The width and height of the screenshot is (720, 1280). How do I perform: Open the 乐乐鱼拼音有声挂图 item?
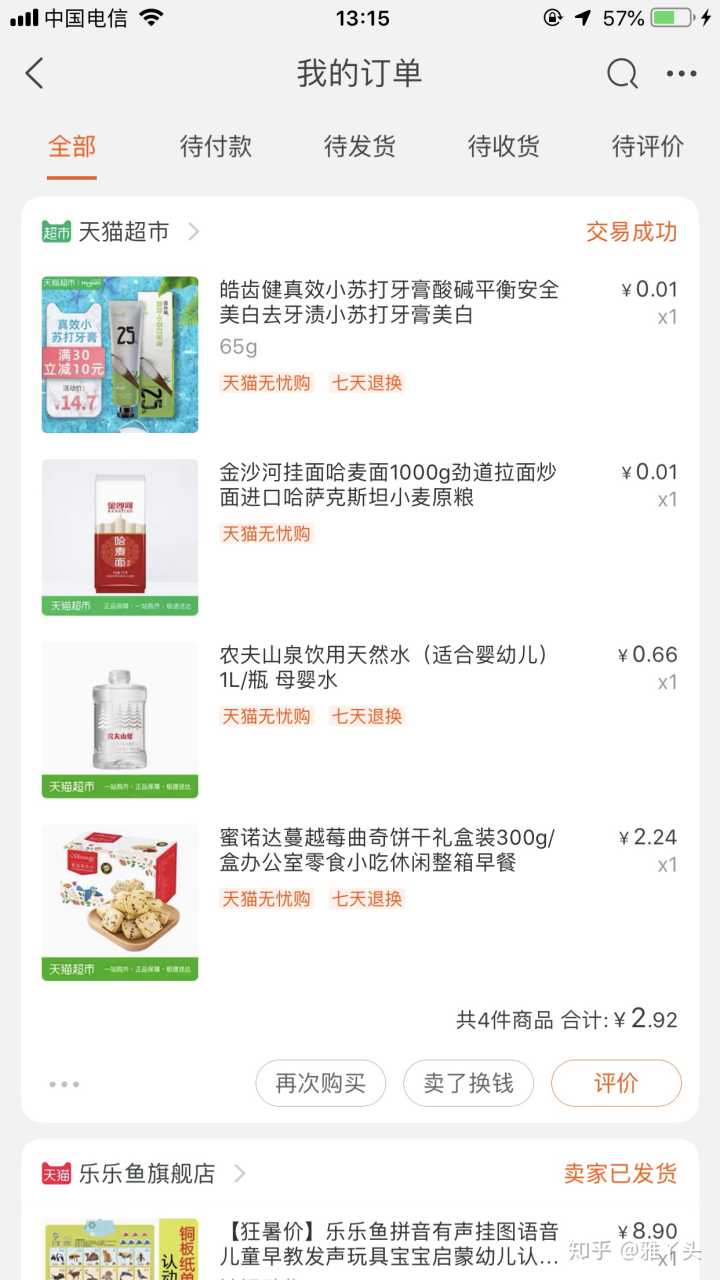390,1243
